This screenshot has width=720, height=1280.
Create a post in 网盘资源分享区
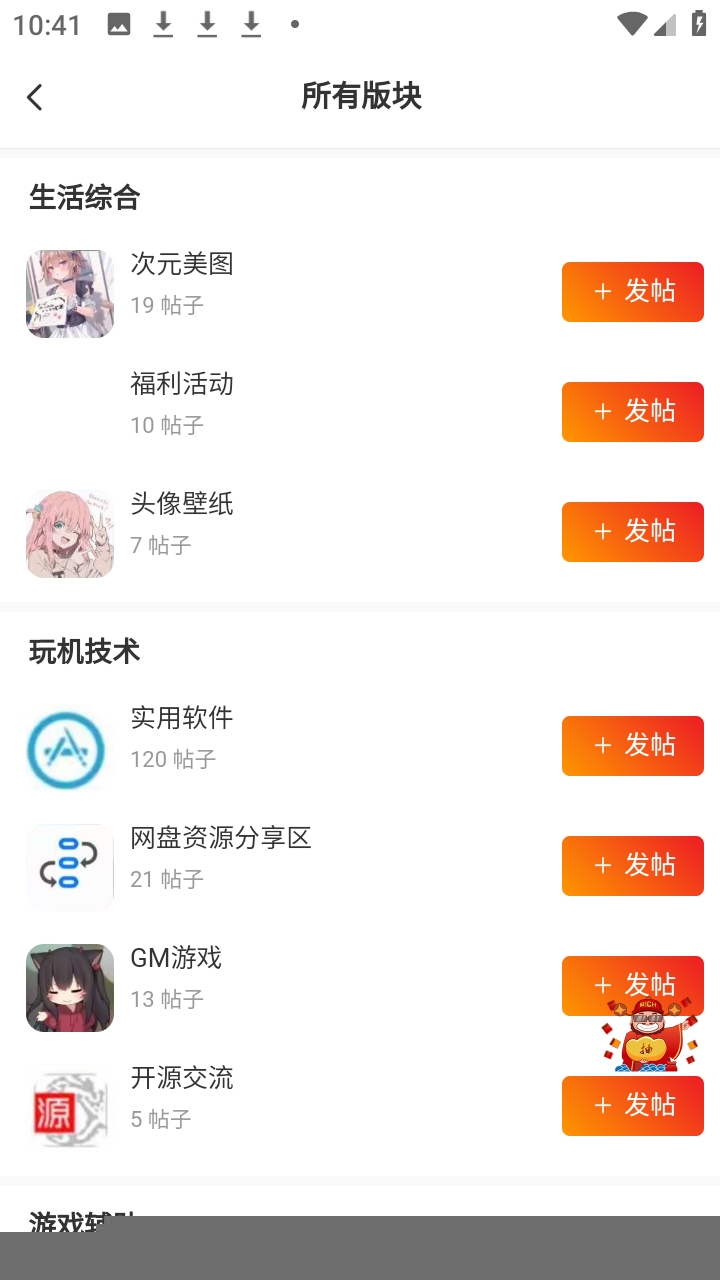tap(632, 866)
